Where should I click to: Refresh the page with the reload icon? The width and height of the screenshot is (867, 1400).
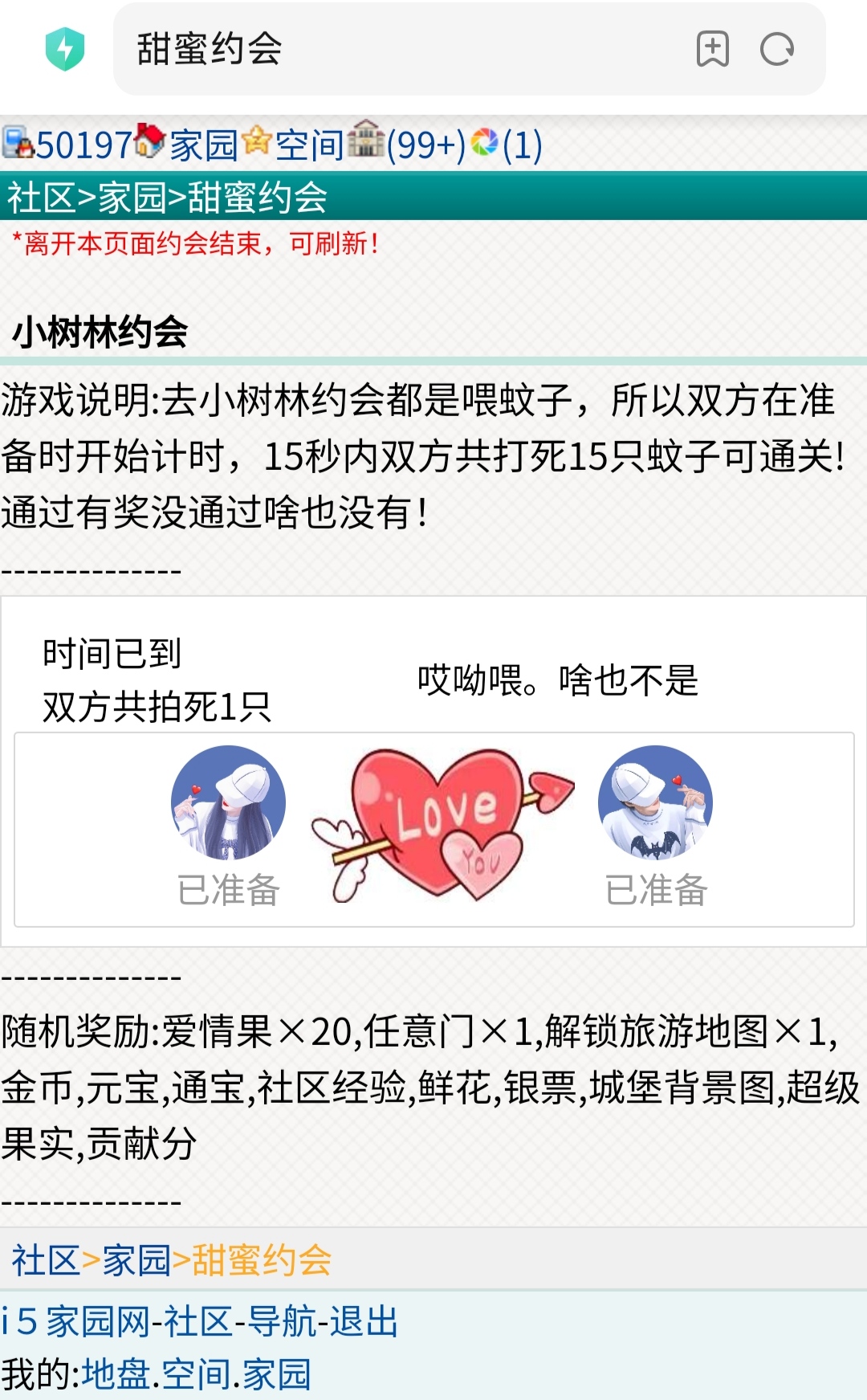click(775, 50)
